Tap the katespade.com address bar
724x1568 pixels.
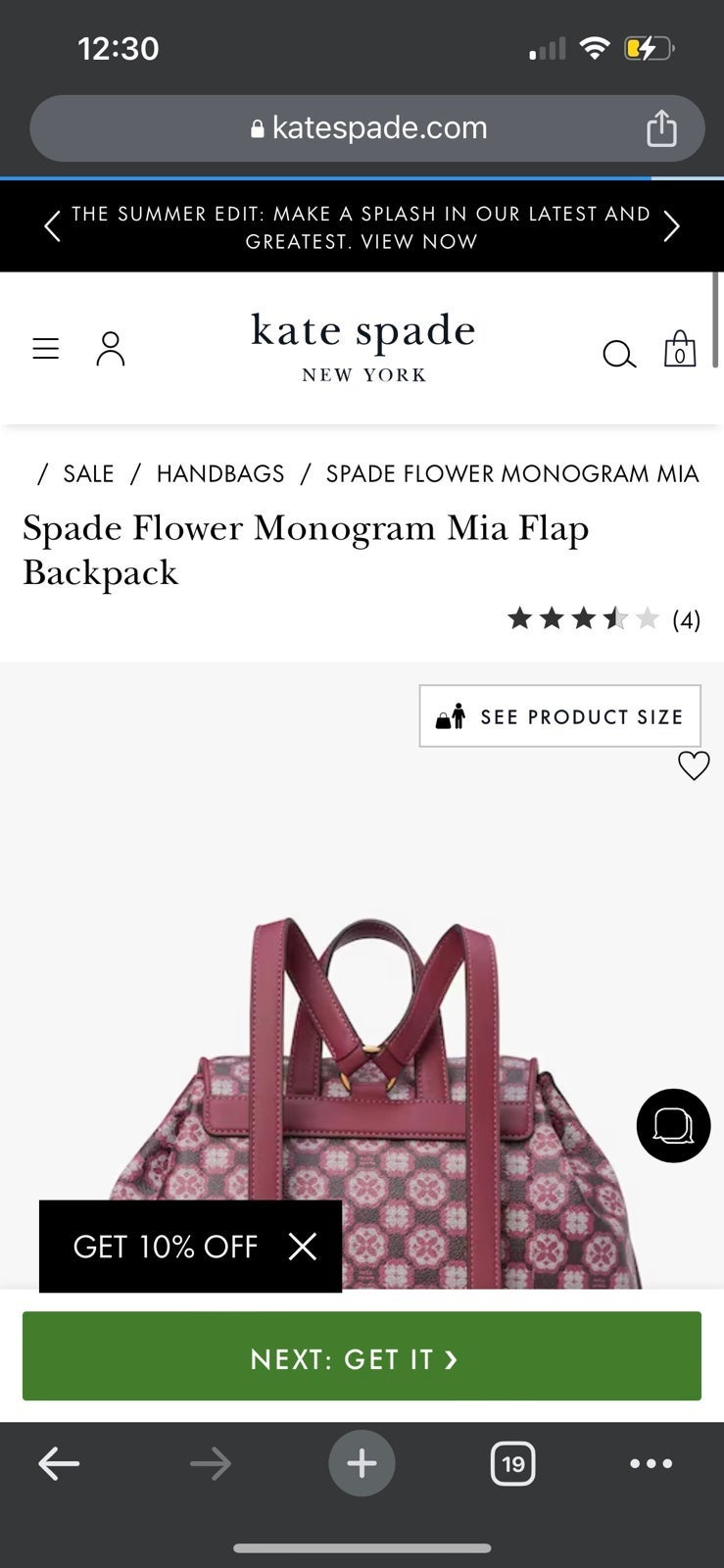(x=367, y=128)
